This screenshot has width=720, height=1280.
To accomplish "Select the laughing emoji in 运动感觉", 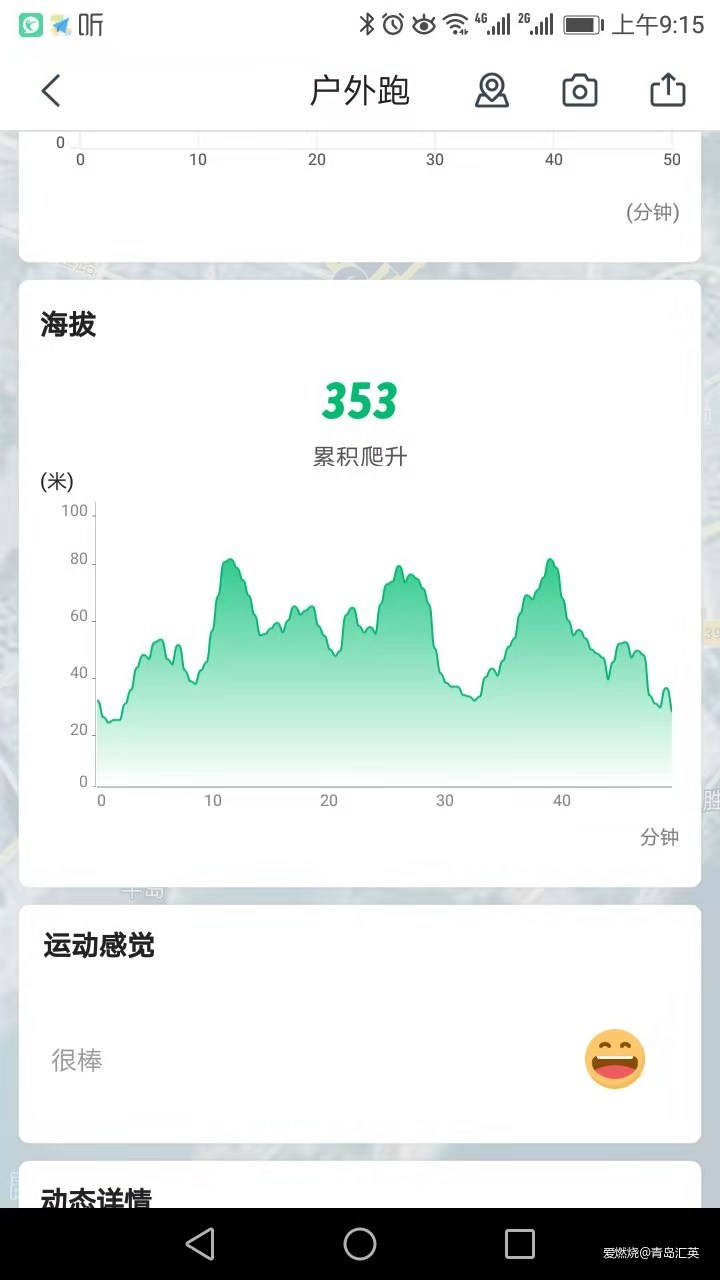I will point(614,1058).
